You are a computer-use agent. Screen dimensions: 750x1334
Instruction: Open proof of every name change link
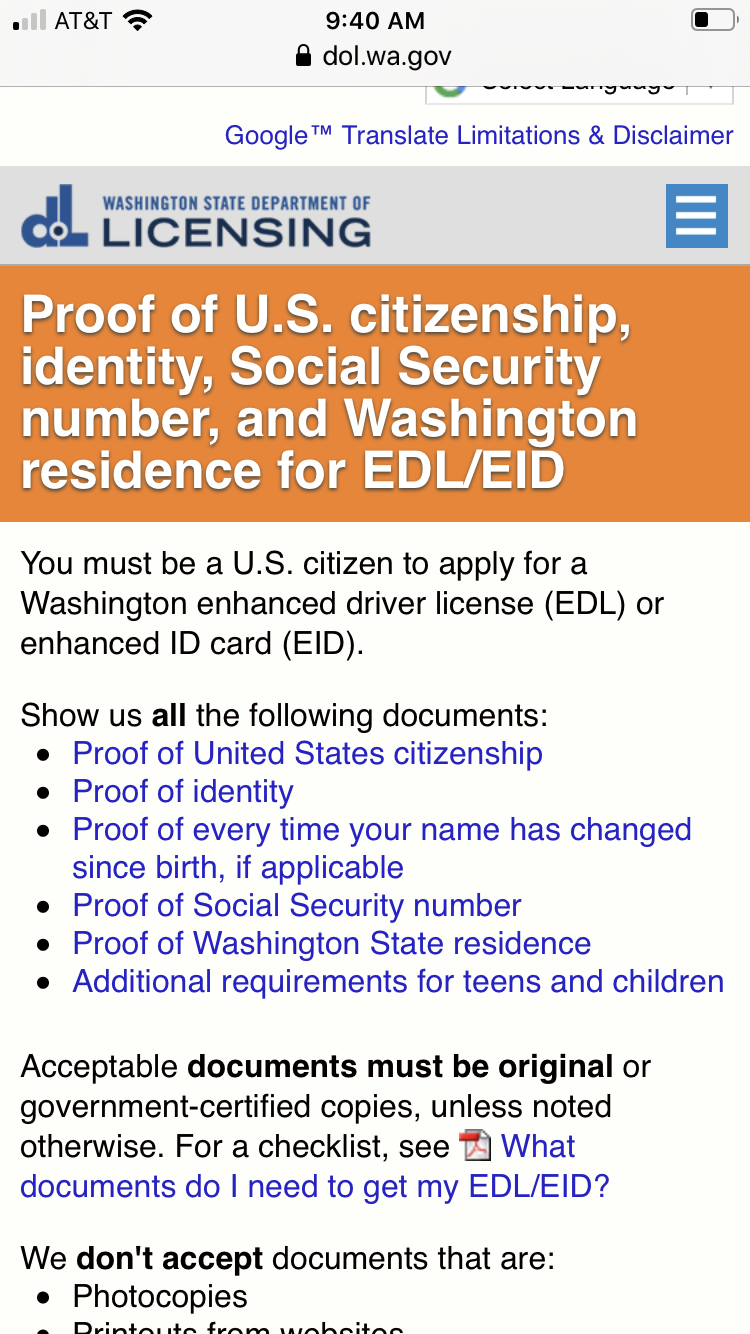tap(382, 848)
